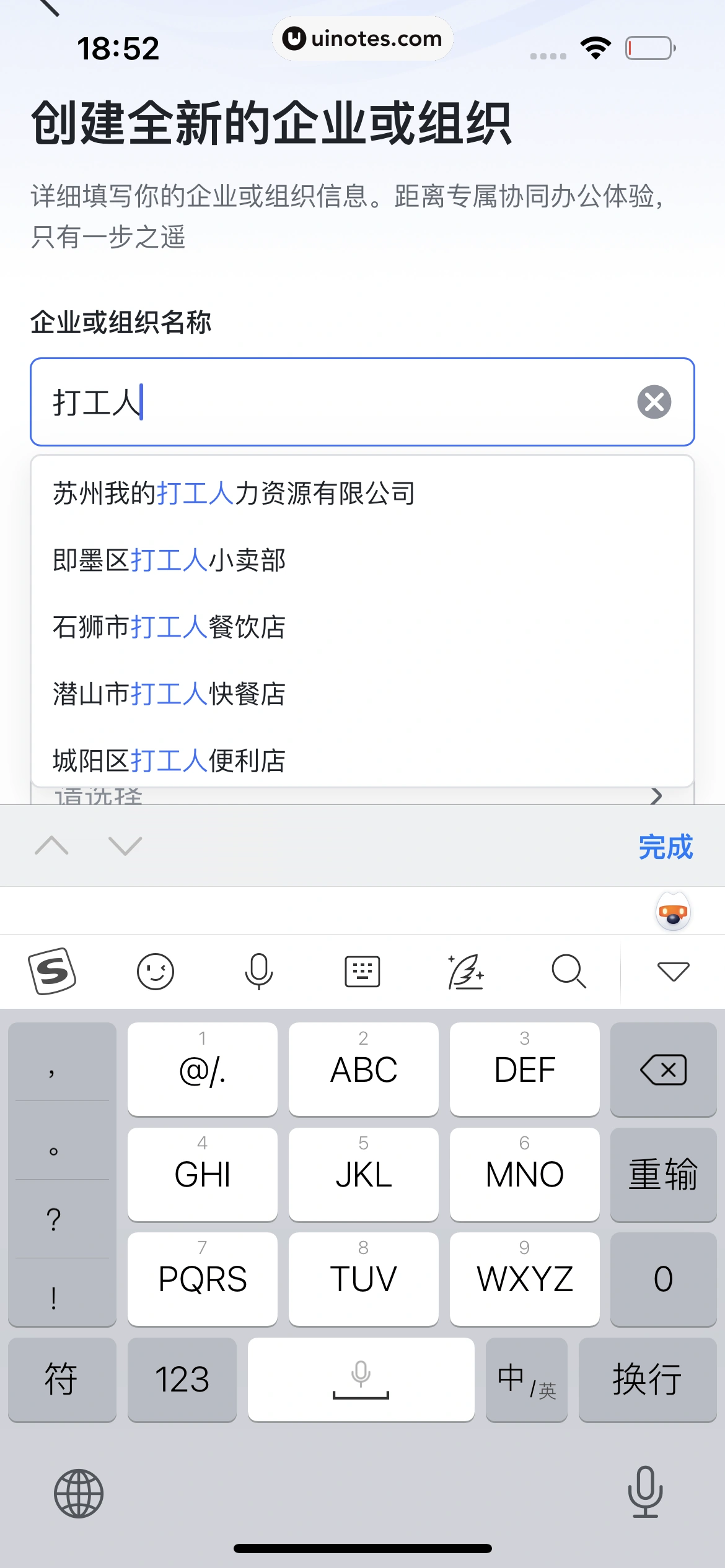This screenshot has width=725, height=1568.
Task: Tap 完成 to finish input
Action: (666, 846)
